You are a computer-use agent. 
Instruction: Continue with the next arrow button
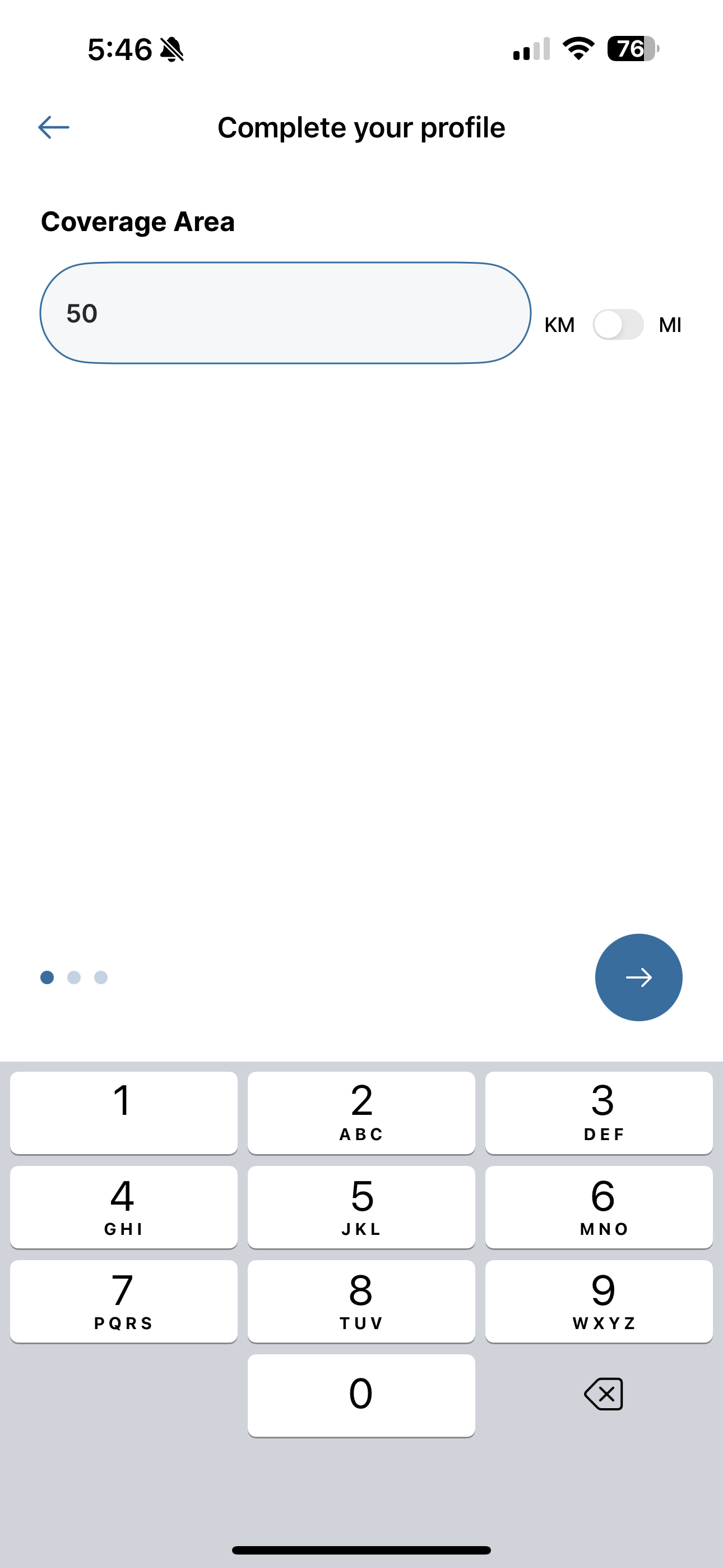click(638, 977)
